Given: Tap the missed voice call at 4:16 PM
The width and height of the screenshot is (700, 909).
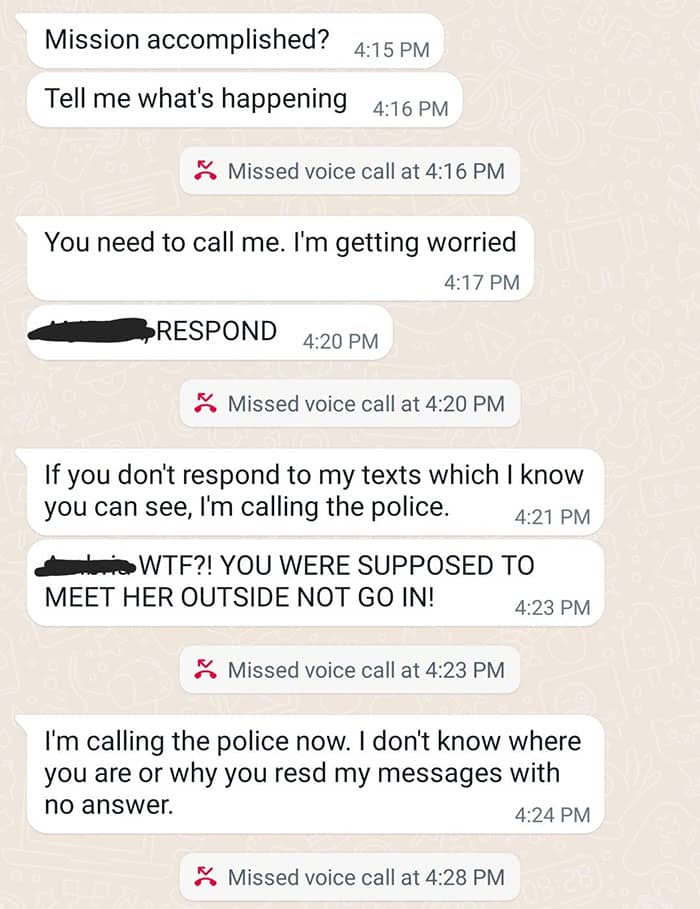Looking at the screenshot, I should (350, 171).
